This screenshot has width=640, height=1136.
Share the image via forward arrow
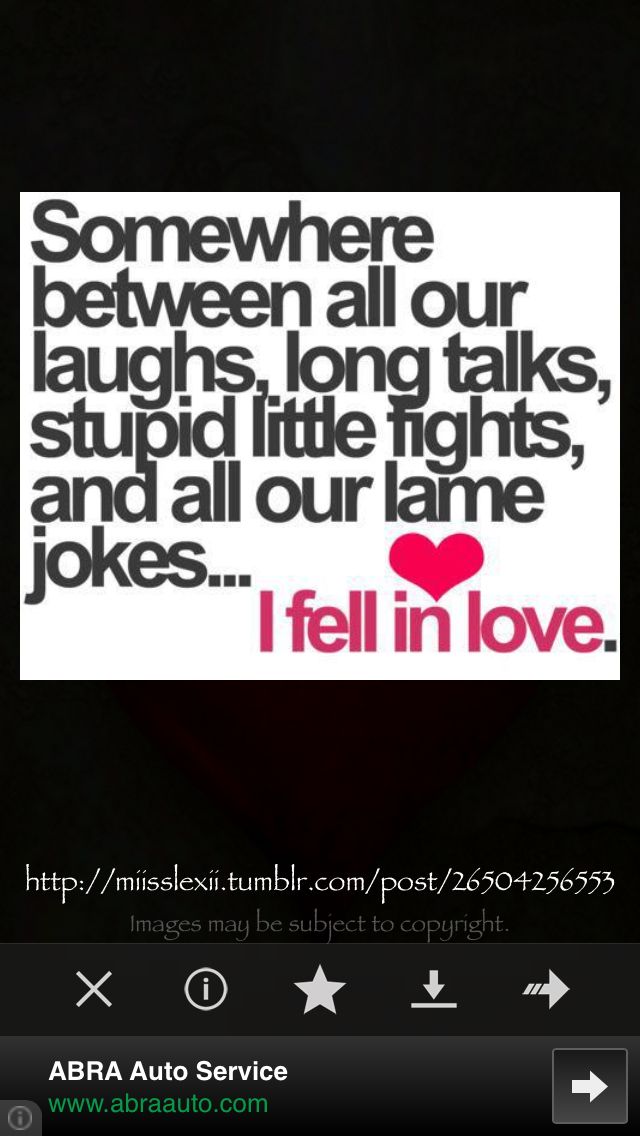pyautogui.click(x=546, y=990)
